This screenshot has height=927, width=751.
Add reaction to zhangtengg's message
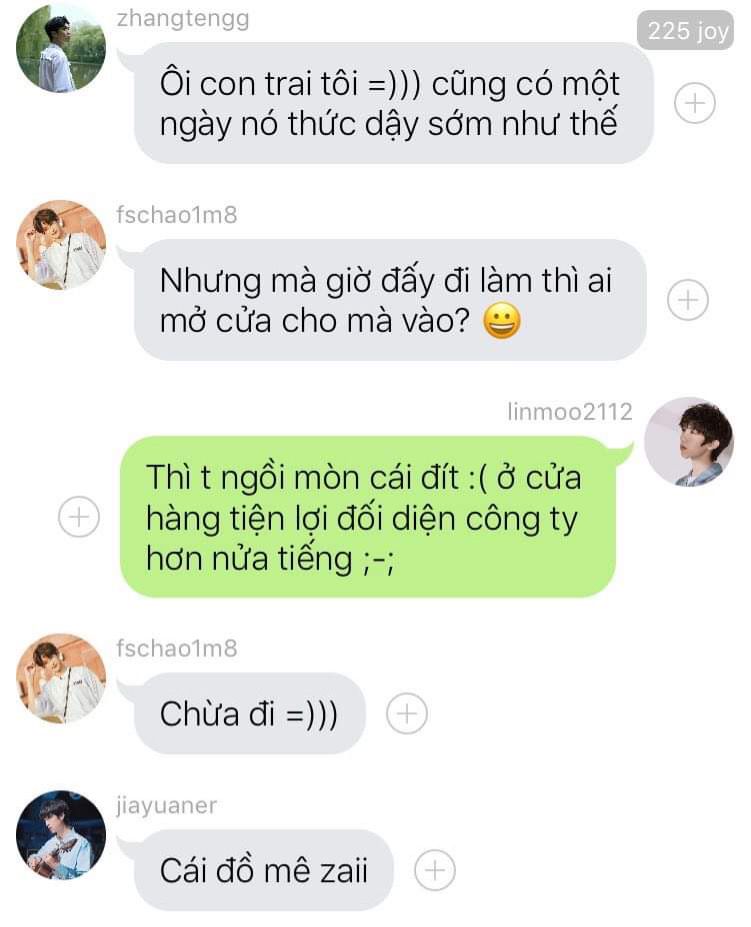pyautogui.click(x=695, y=102)
